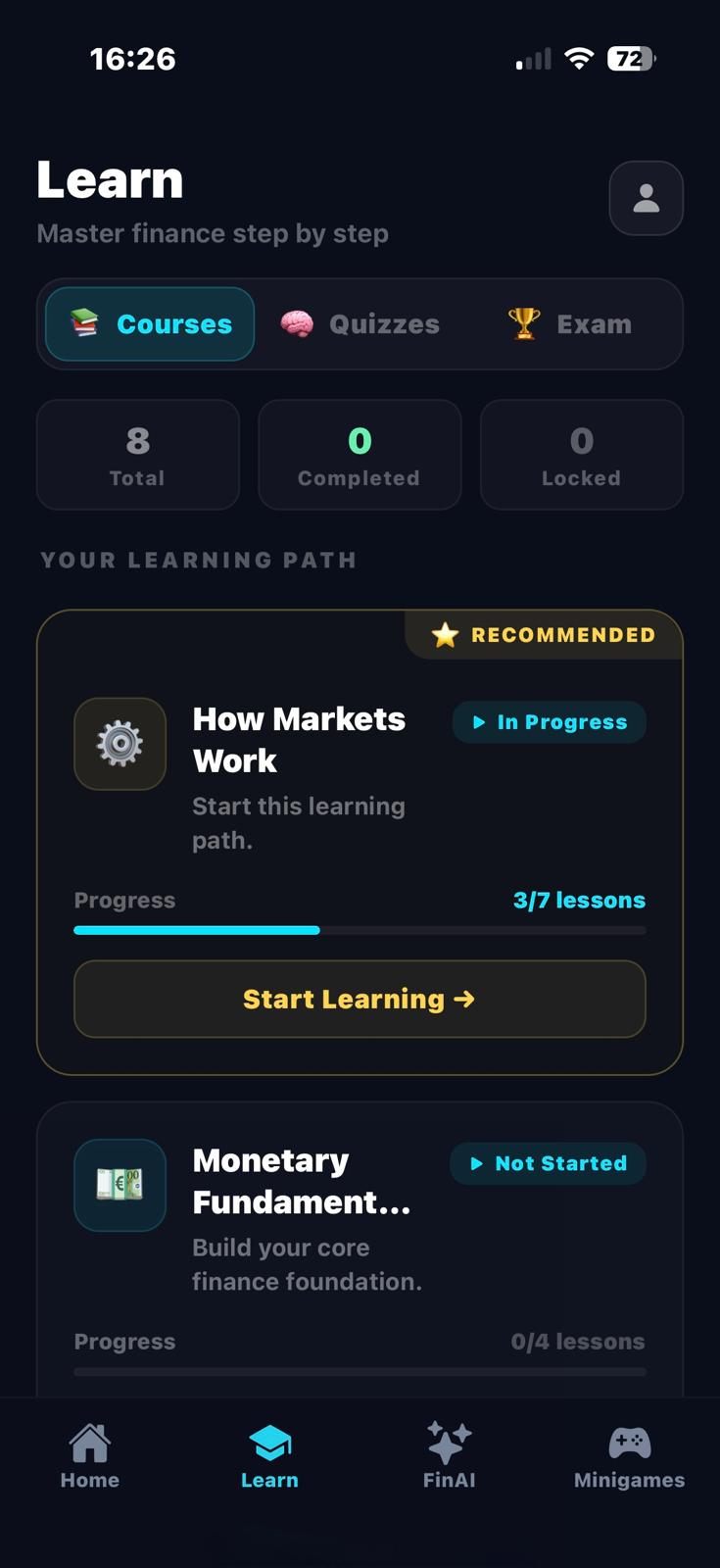This screenshot has height=1568, width=720.
Task: Open the profile avatar icon
Action: click(646, 198)
